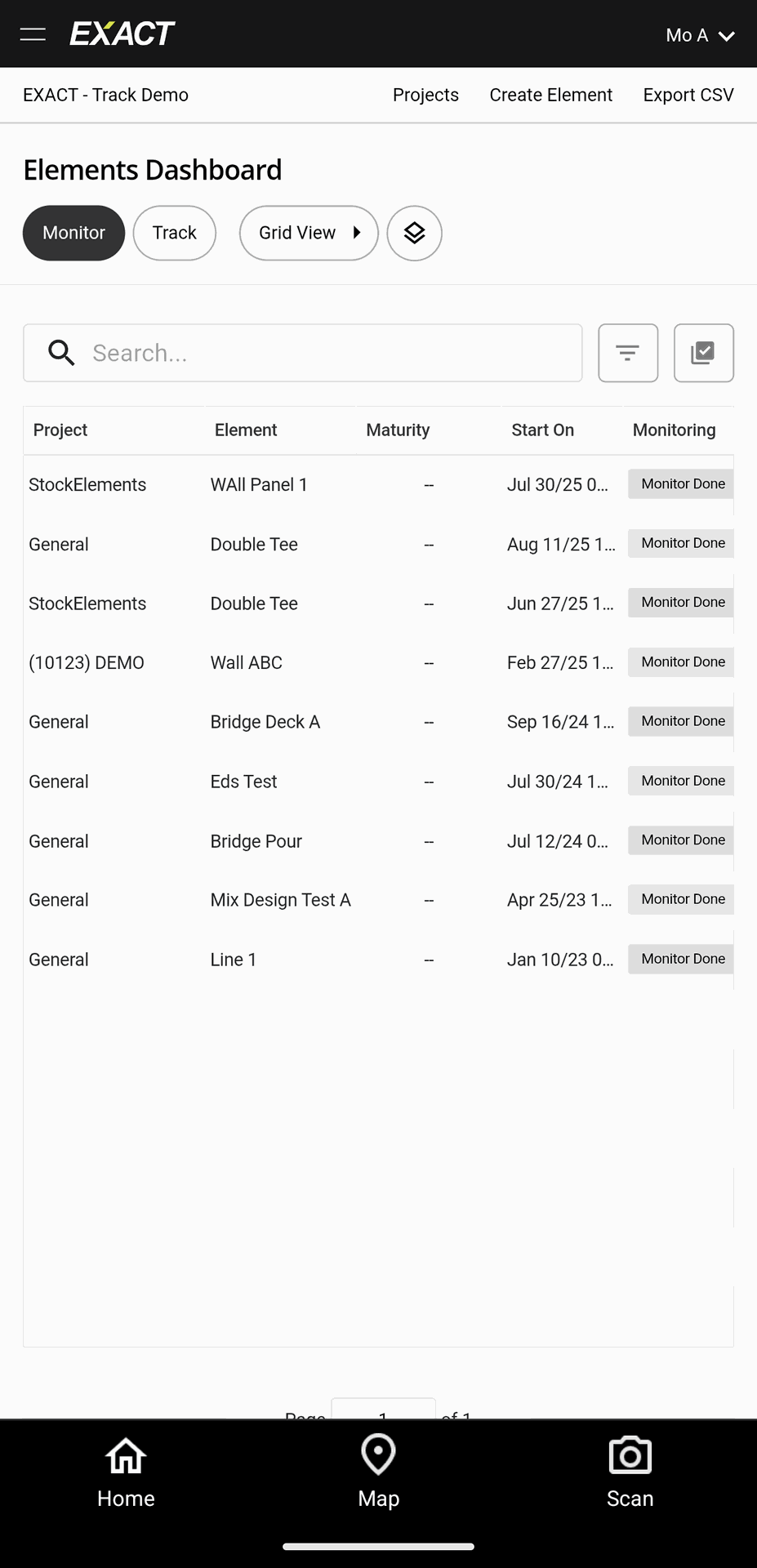Focus the Search field
Image resolution: width=757 pixels, height=1568 pixels.
pos(327,353)
